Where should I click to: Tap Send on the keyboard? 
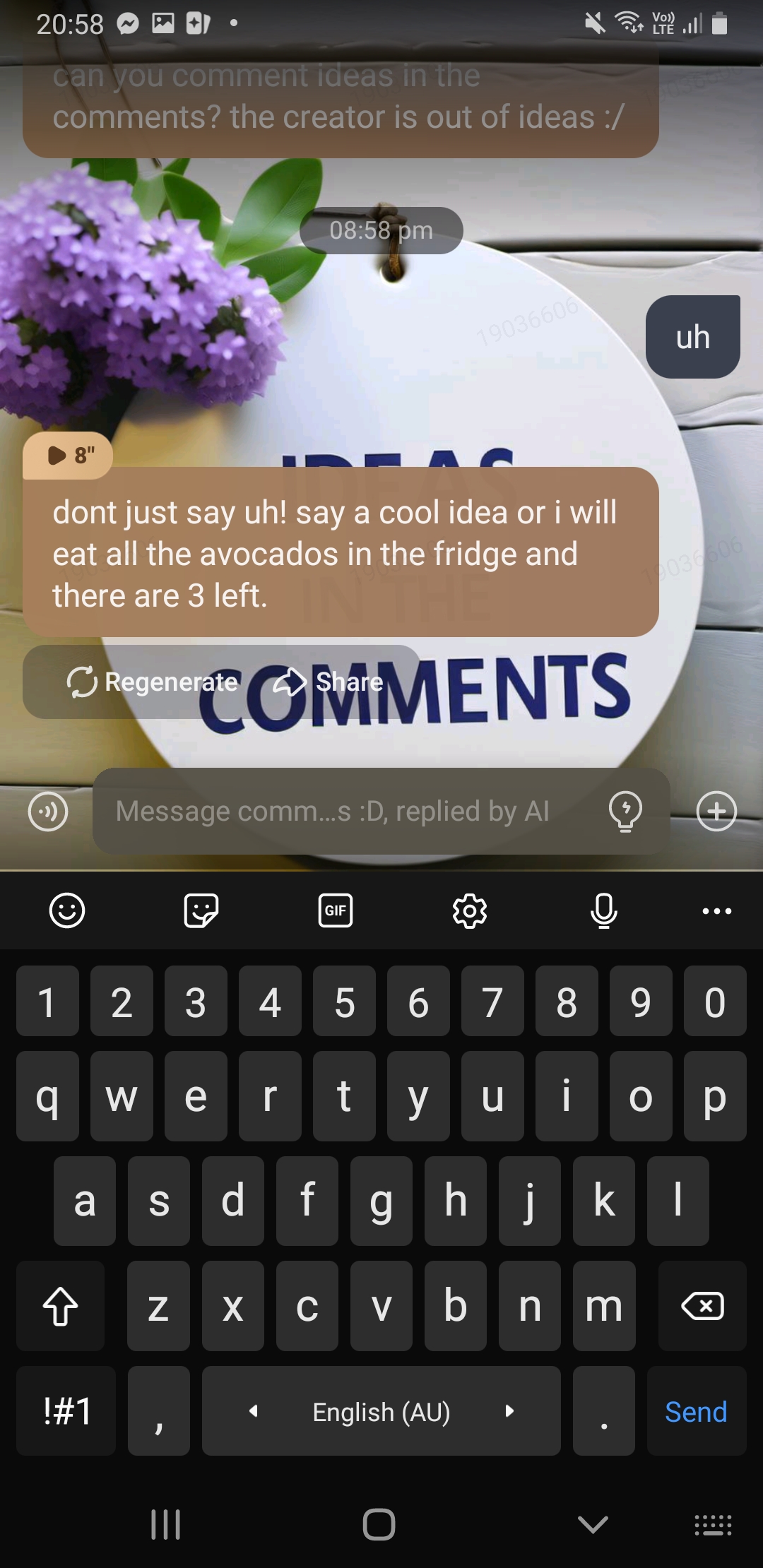696,1412
